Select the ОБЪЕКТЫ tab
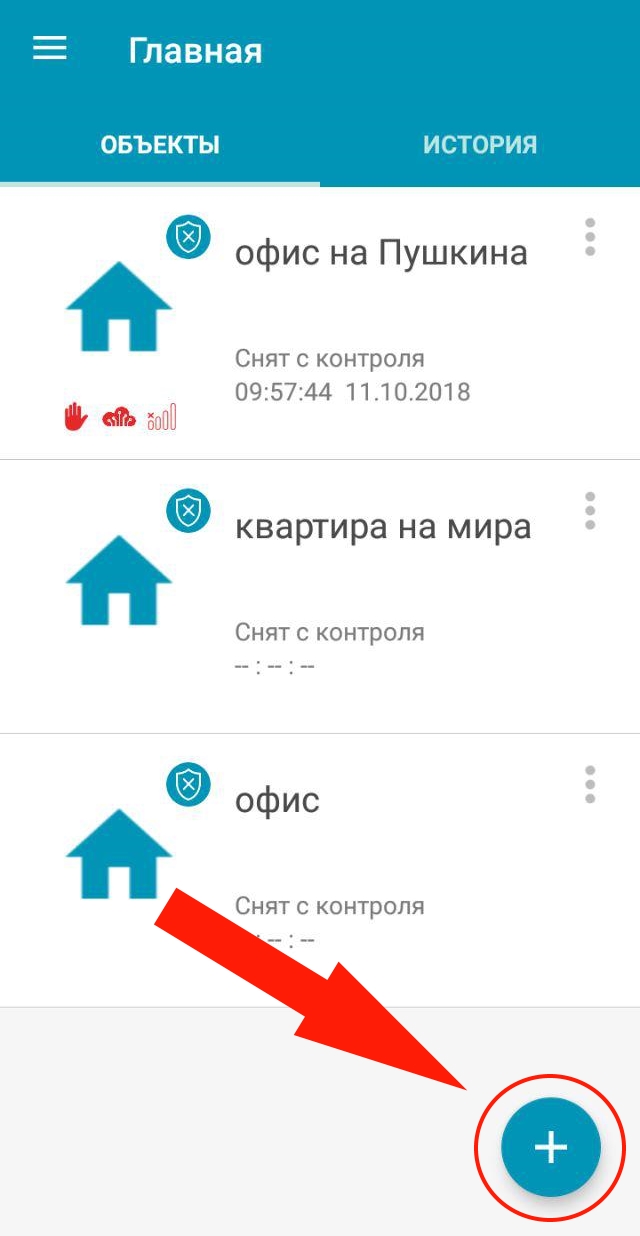 tap(160, 144)
